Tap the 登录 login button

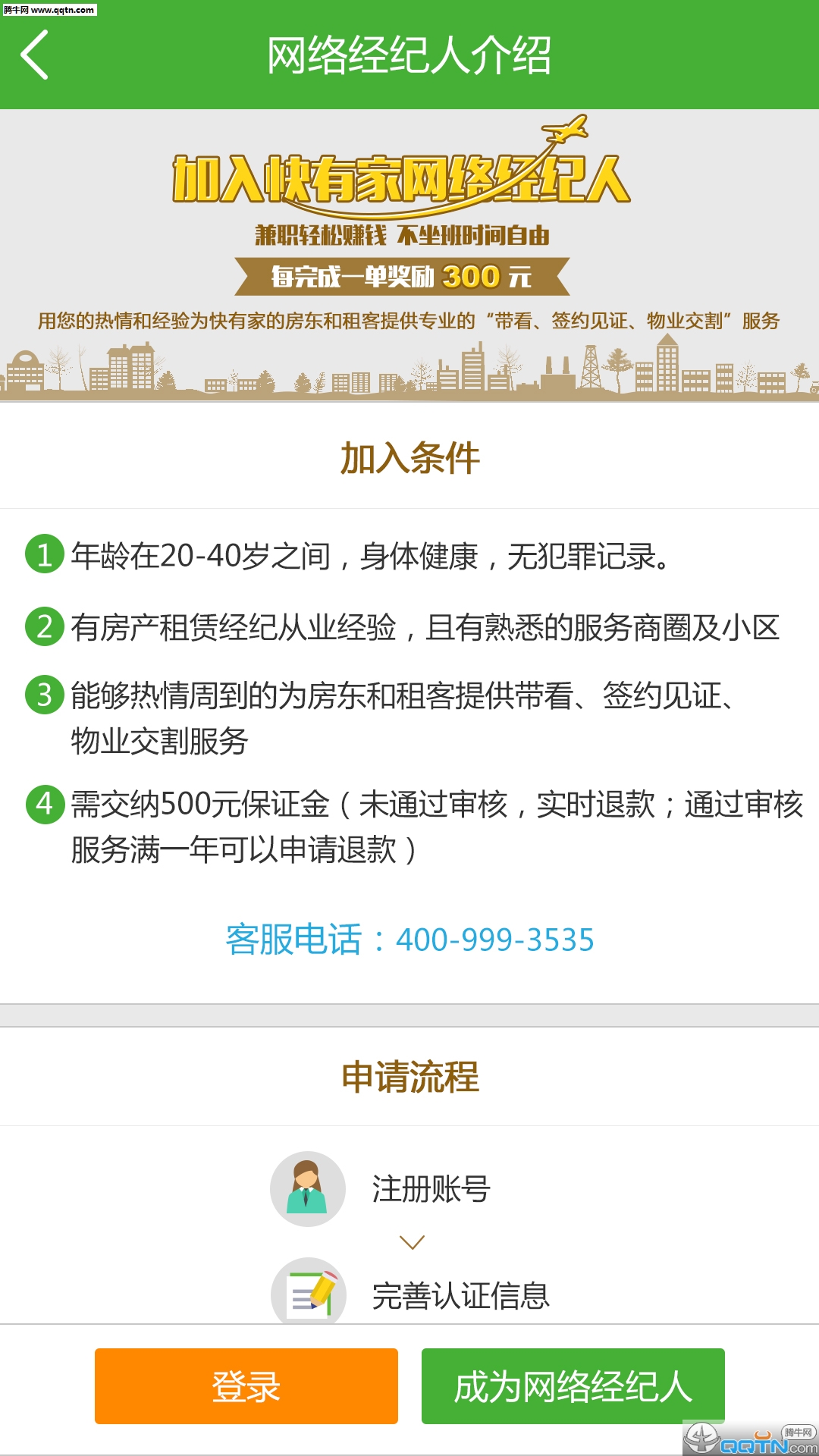pyautogui.click(x=246, y=1385)
